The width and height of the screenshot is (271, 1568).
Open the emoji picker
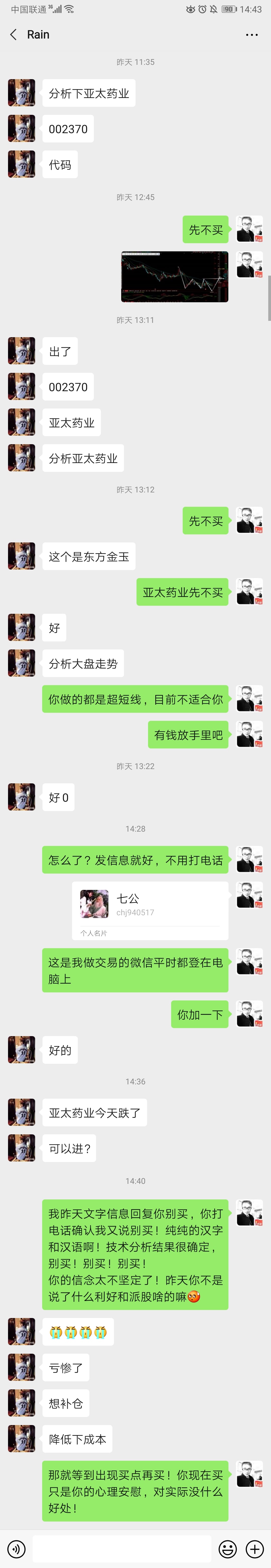[x=228, y=1548]
